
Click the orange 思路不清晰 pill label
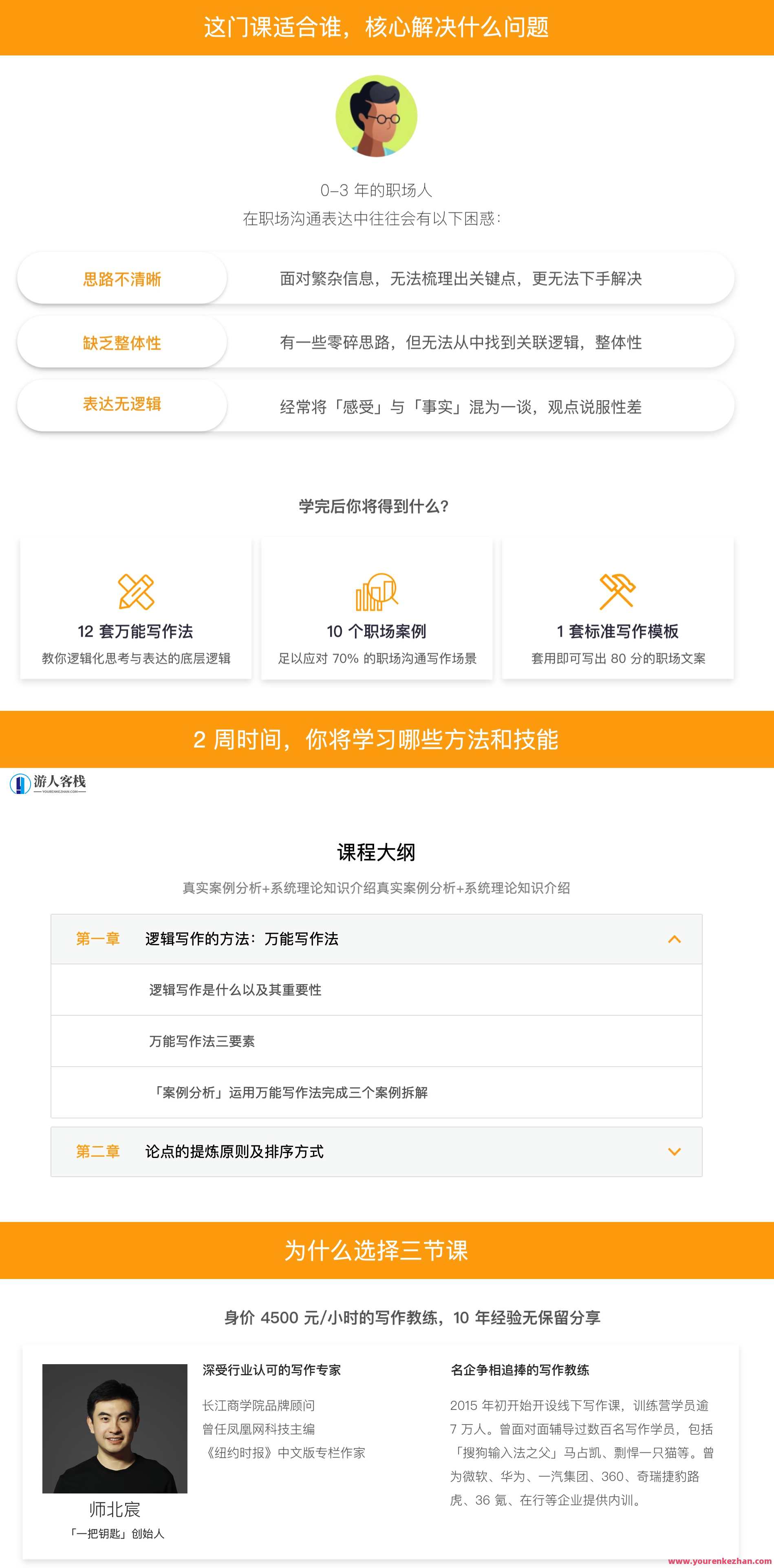coord(122,279)
